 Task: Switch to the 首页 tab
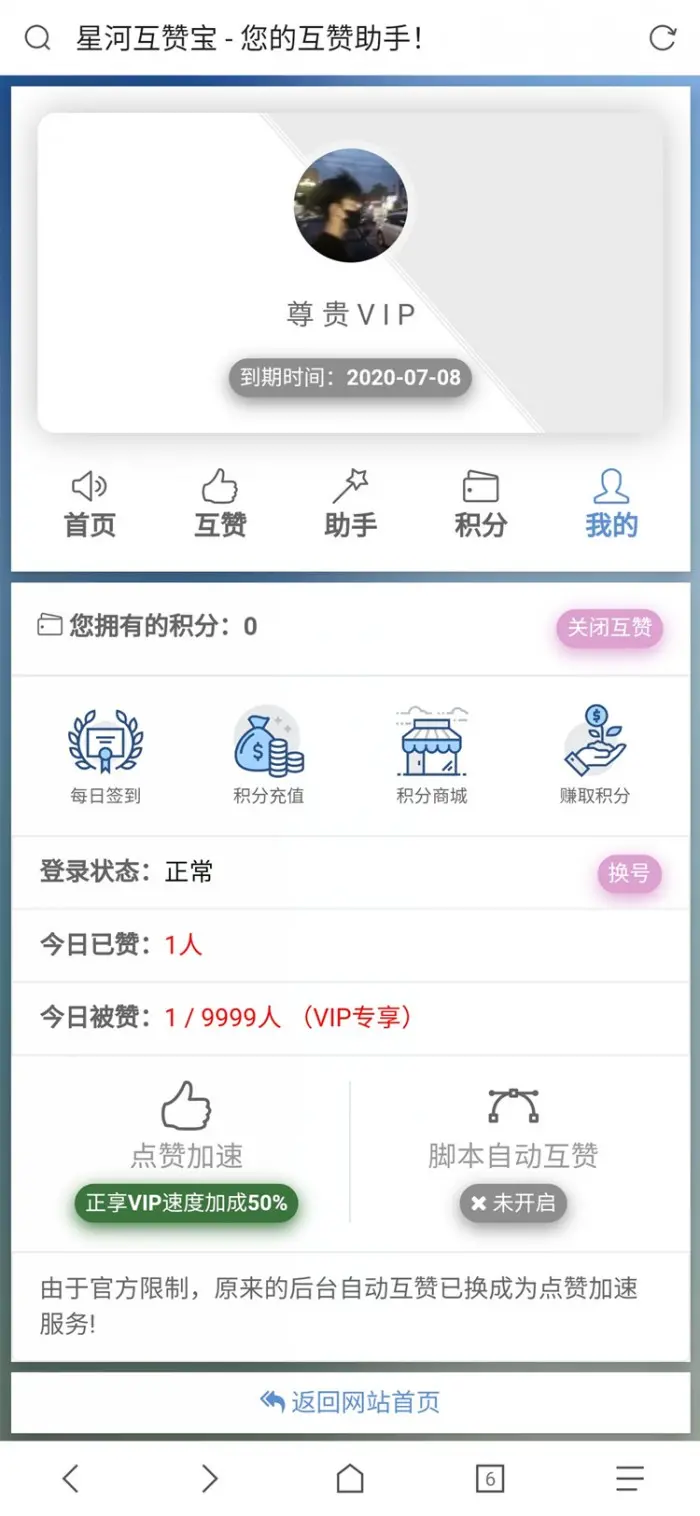click(x=90, y=505)
